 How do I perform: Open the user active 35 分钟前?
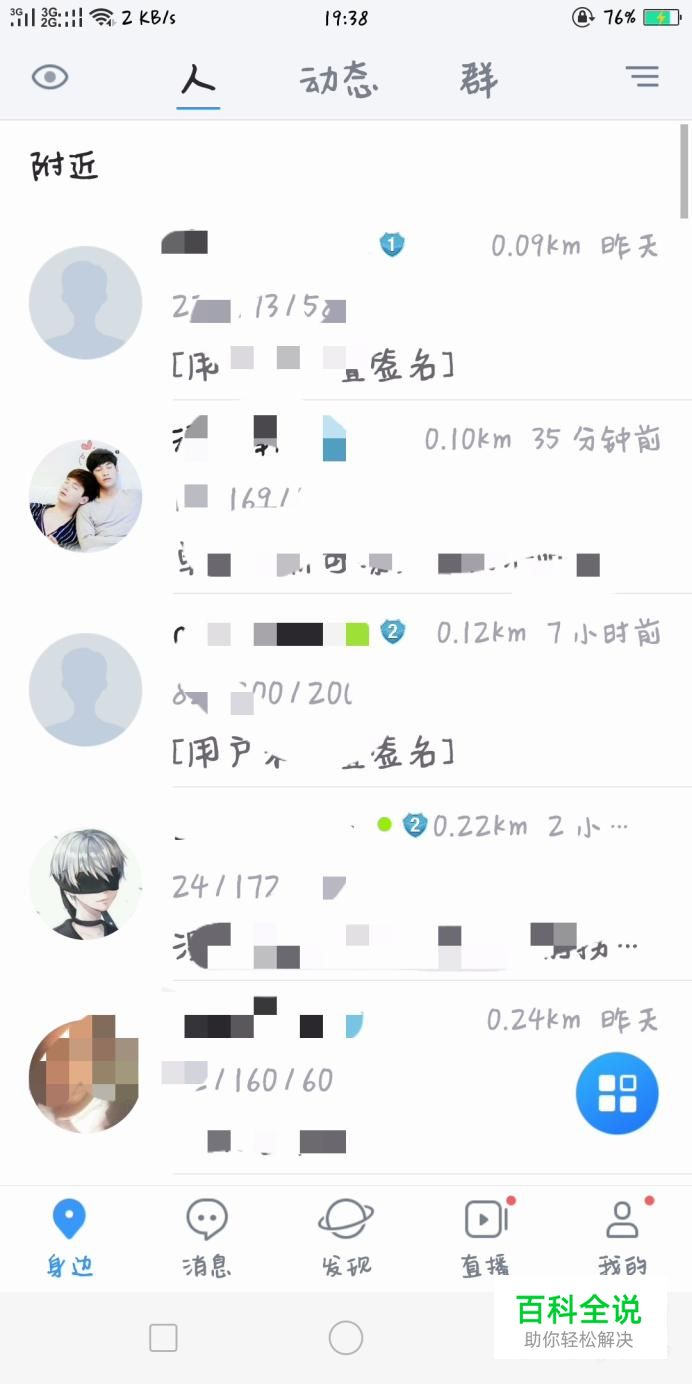click(400, 497)
